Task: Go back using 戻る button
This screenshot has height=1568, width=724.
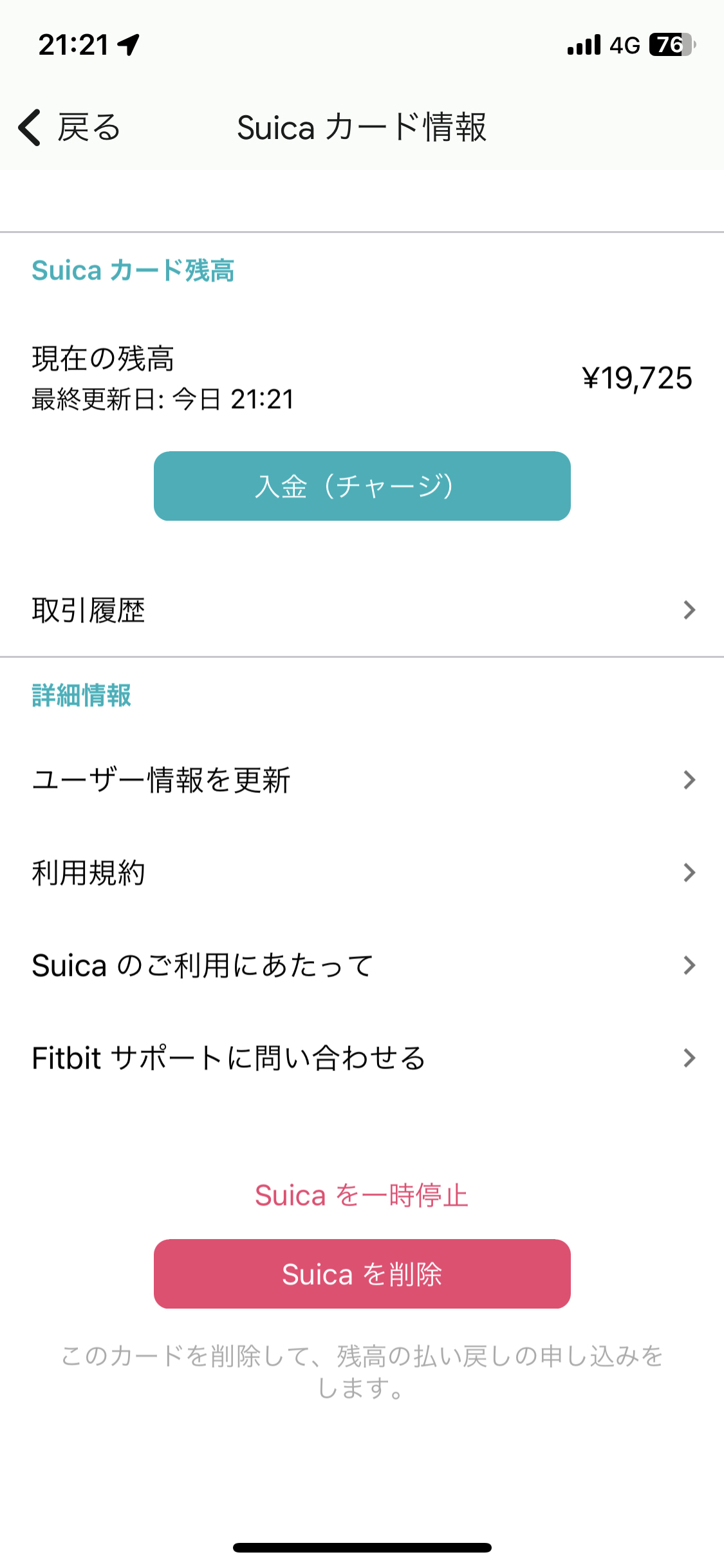Action: (x=70, y=127)
